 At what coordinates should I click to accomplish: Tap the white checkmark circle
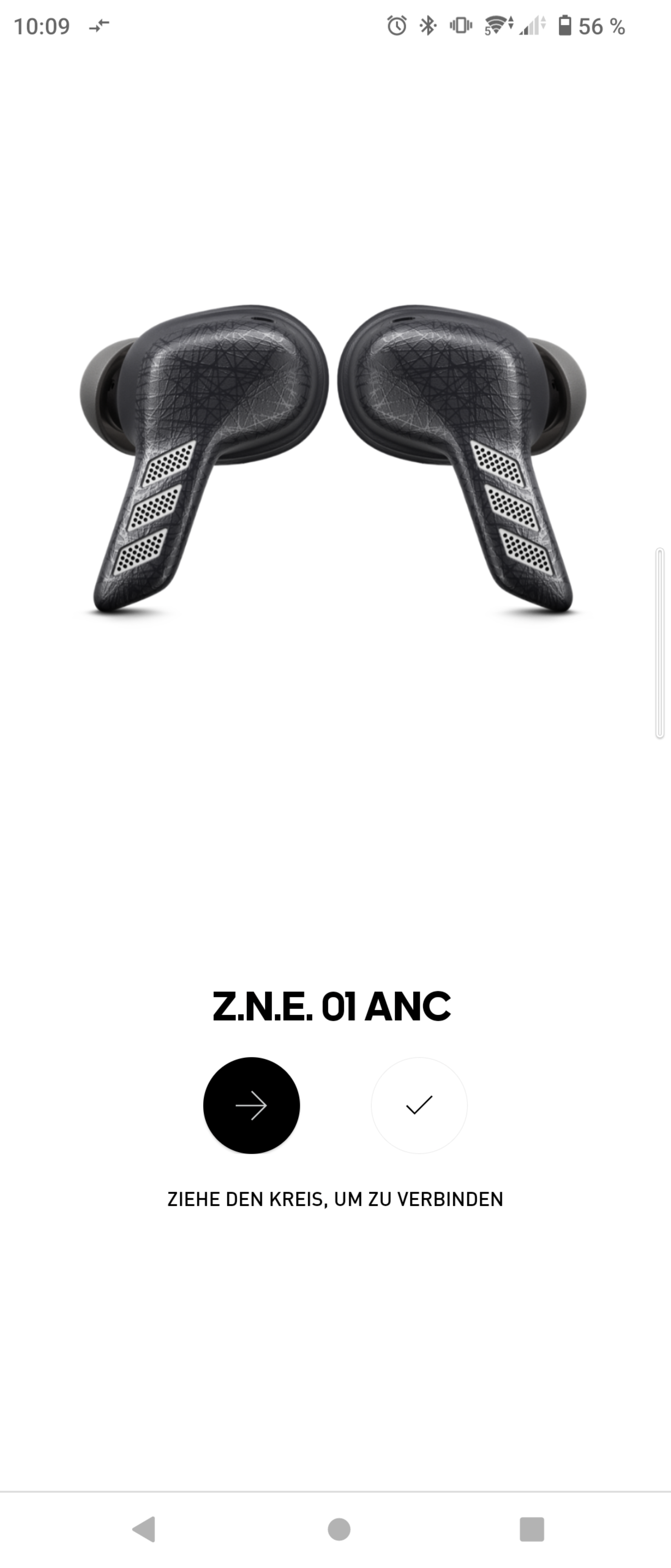pos(419,1105)
